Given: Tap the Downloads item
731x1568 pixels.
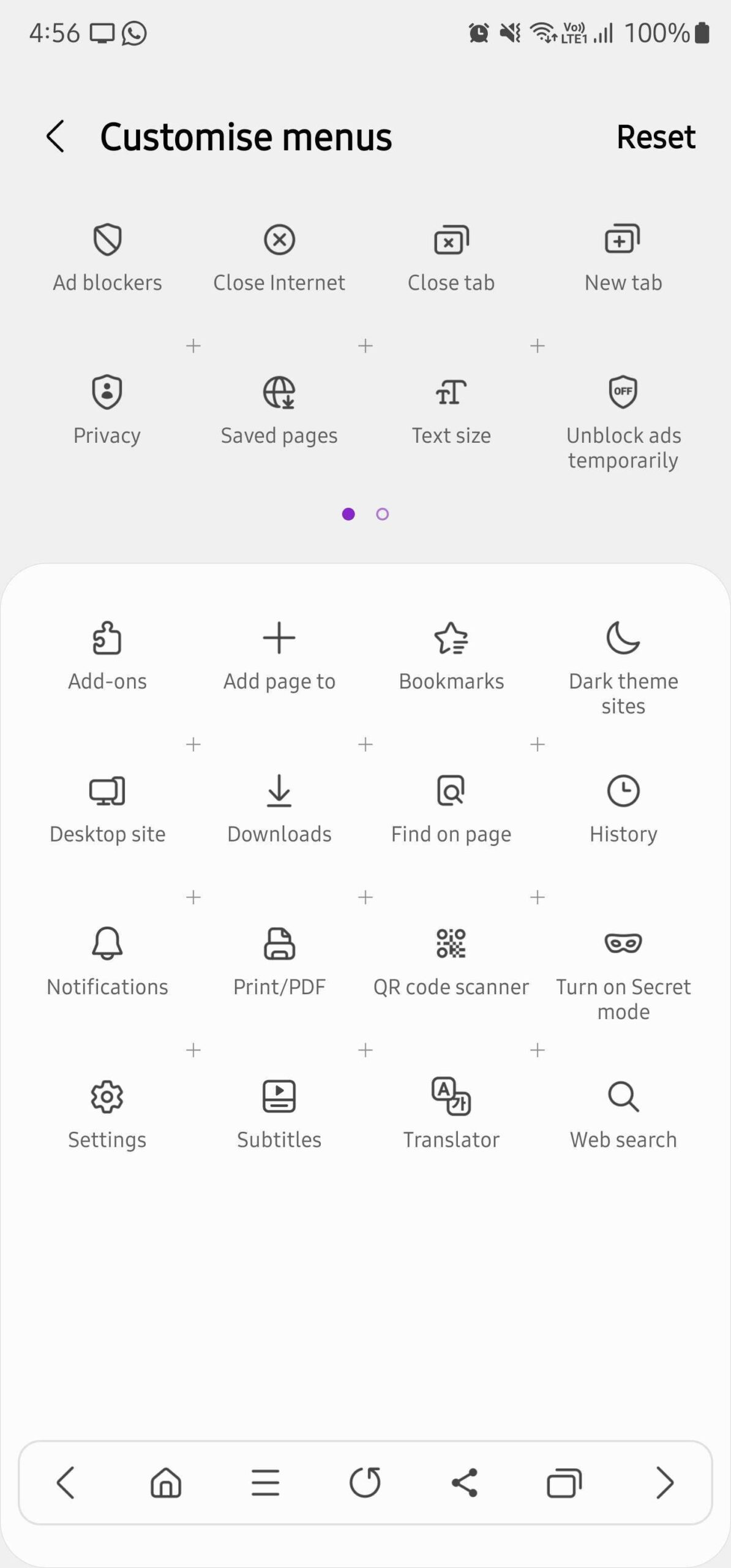Looking at the screenshot, I should 279,809.
